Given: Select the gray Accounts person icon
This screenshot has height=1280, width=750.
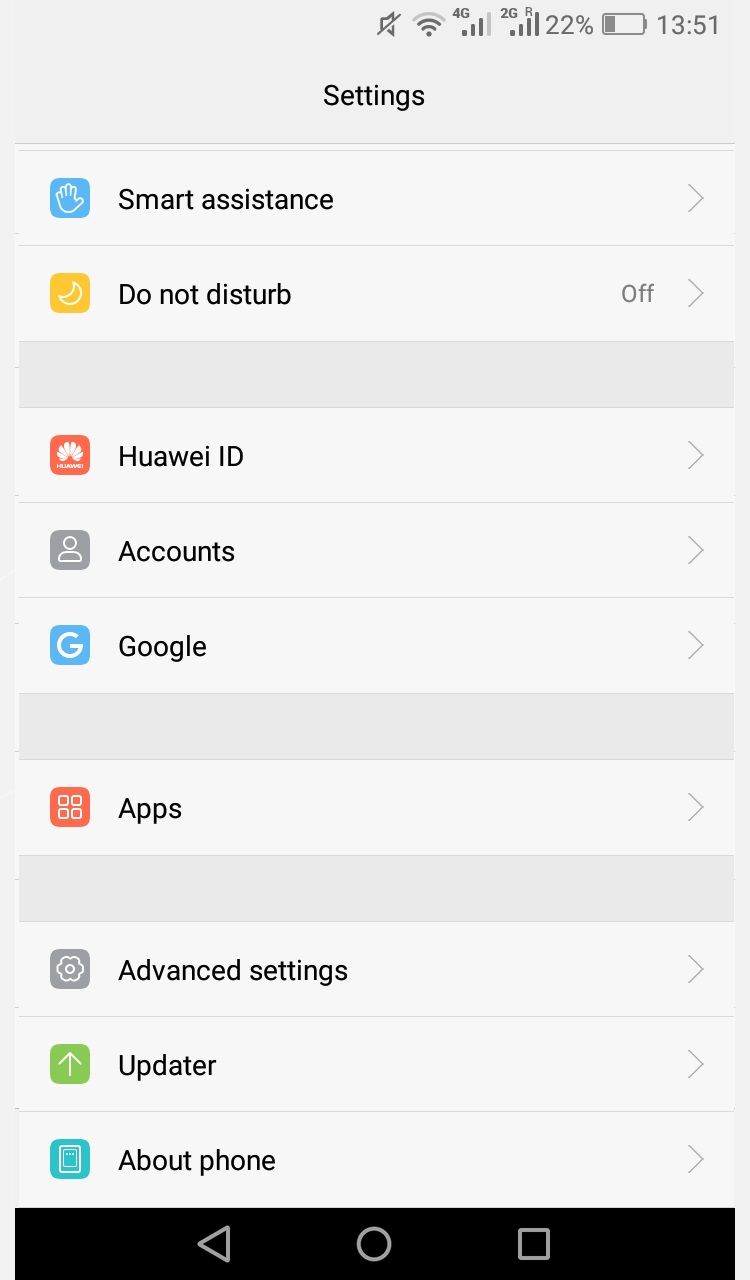Looking at the screenshot, I should (69, 550).
